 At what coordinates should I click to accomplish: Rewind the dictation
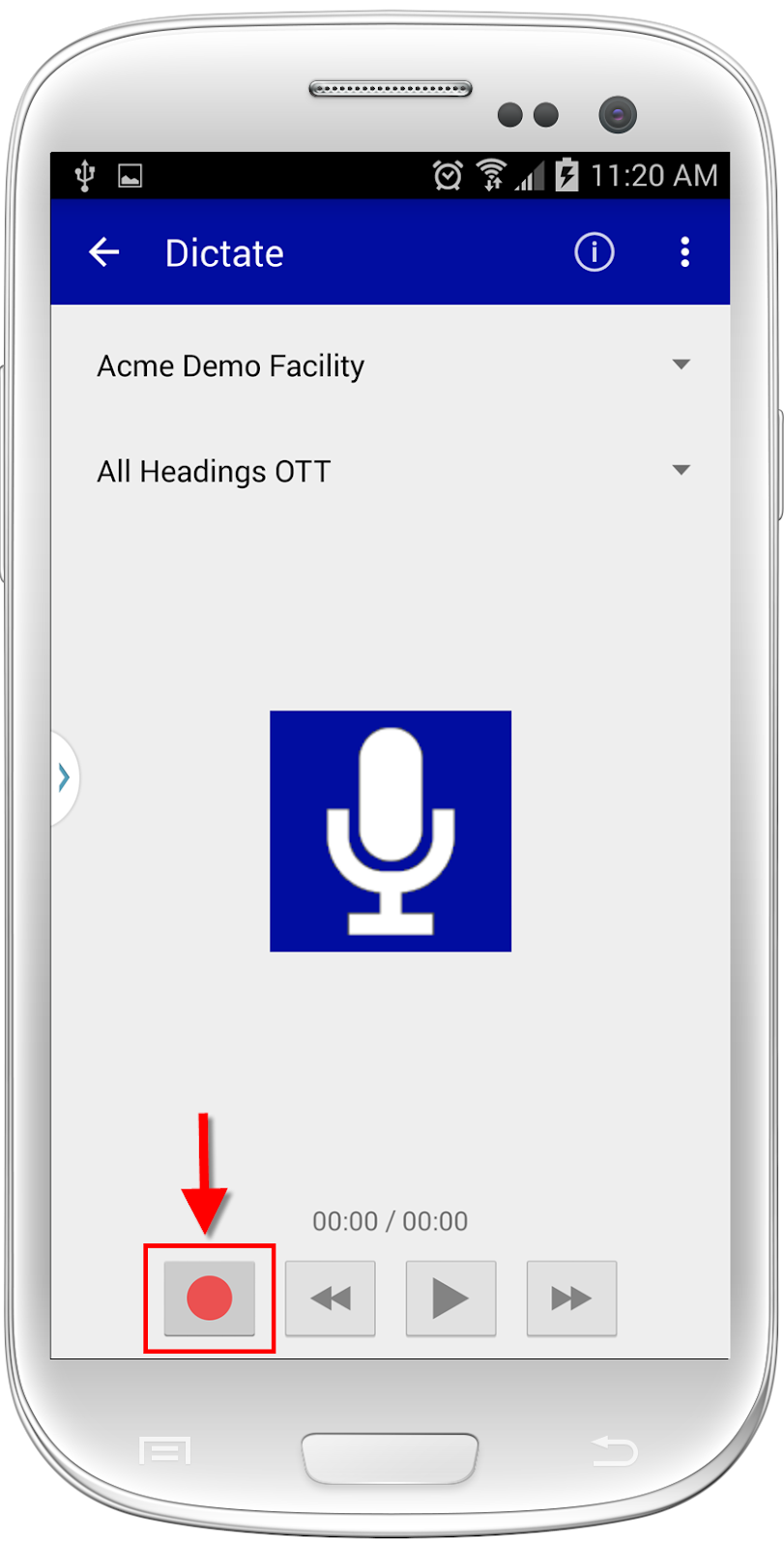coord(330,1298)
